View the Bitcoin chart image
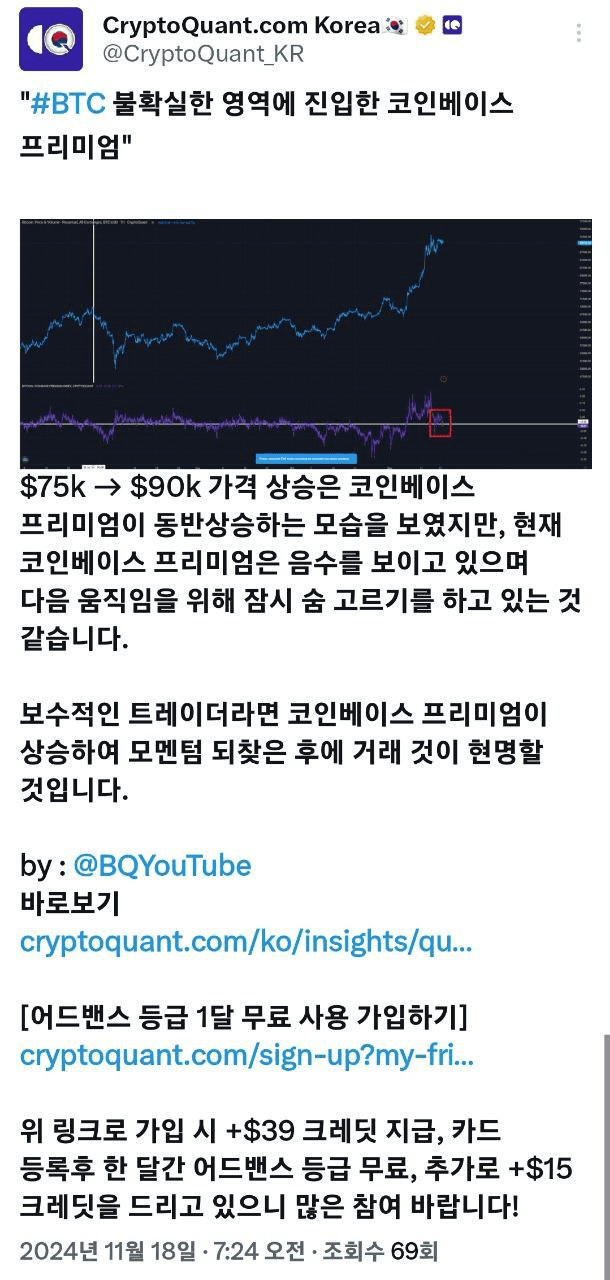Screen dimensions: 610x1280 coord(305,343)
